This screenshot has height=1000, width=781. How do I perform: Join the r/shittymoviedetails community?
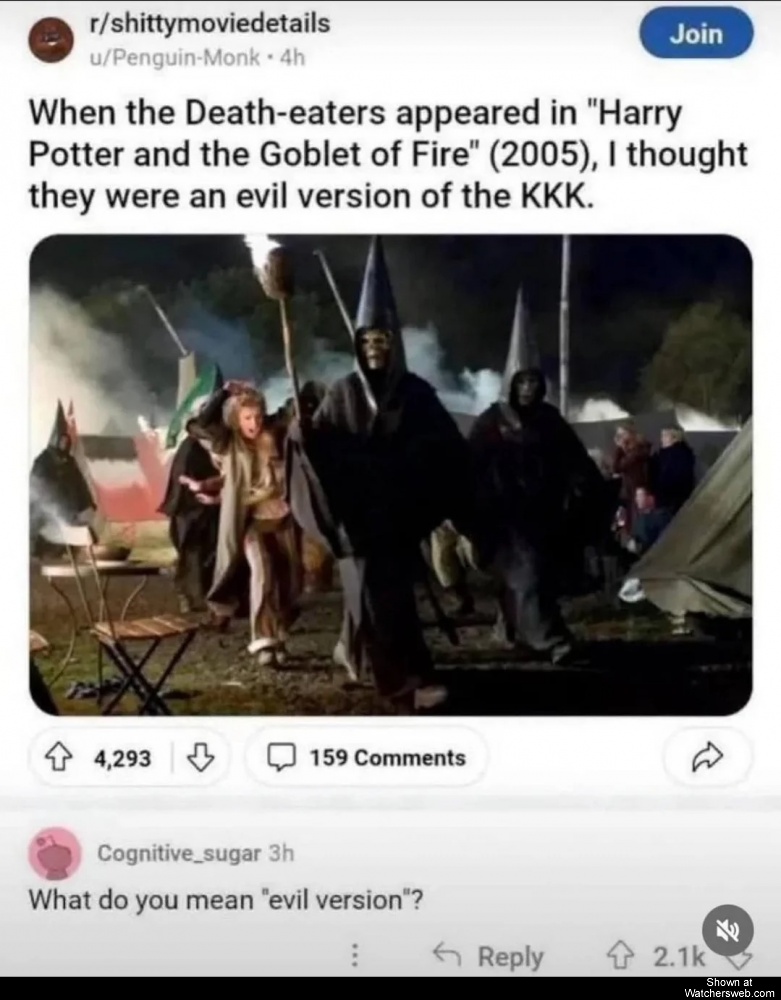[x=696, y=33]
